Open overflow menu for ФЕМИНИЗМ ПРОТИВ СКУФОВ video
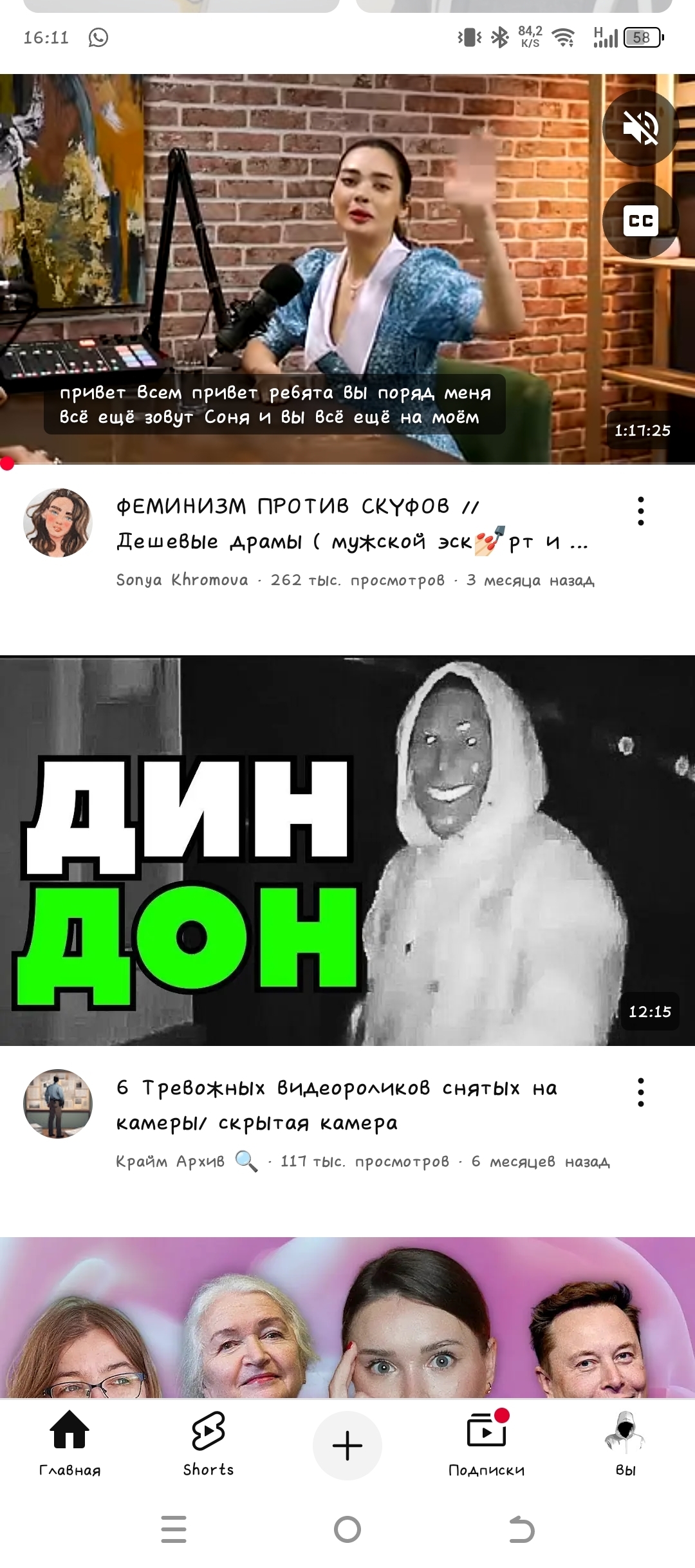The width and height of the screenshot is (695, 1568). 640,511
